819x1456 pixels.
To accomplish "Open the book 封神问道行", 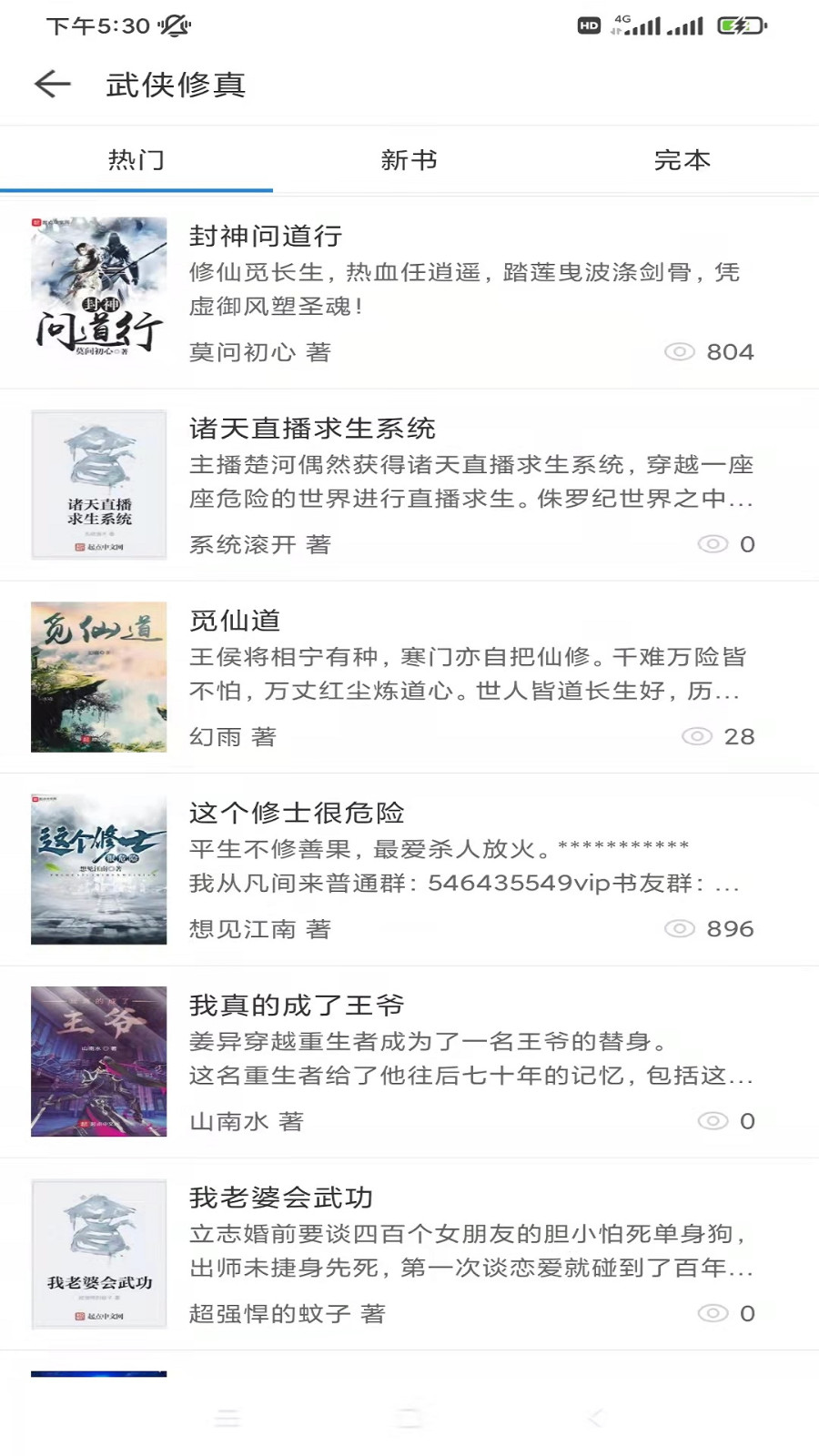I will 264,237.
